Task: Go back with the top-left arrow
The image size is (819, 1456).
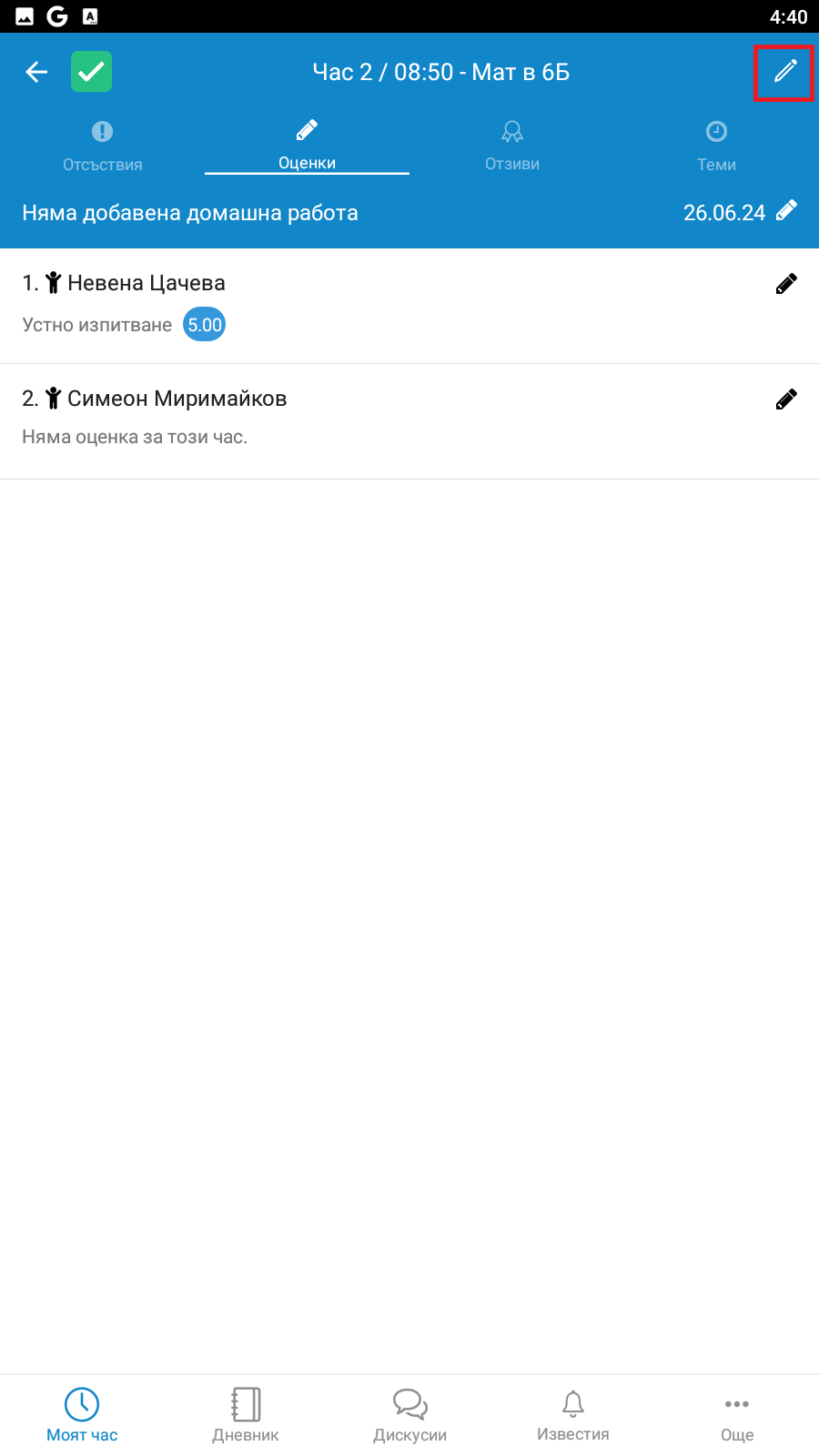Action: (36, 72)
